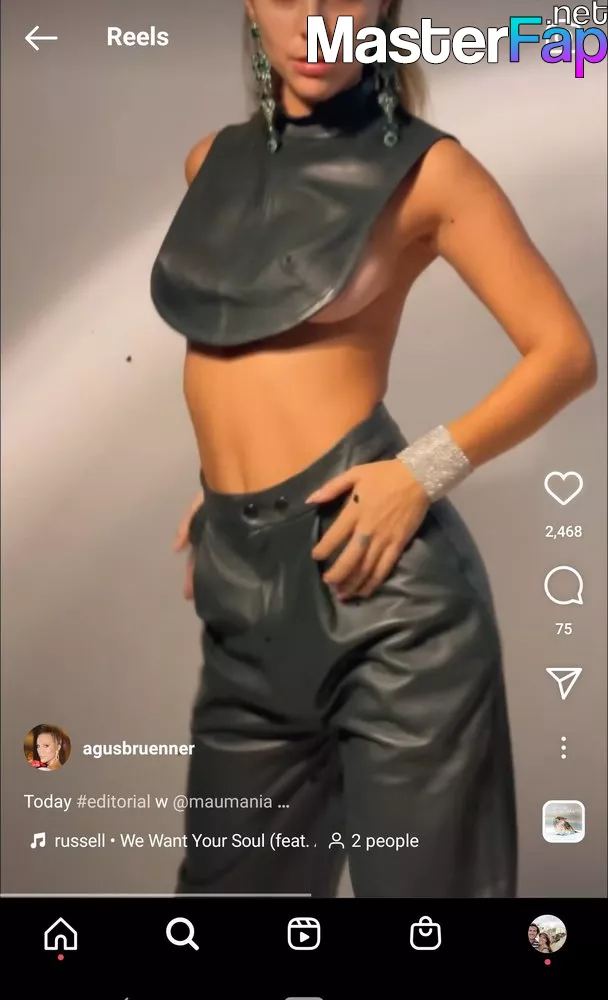The height and width of the screenshot is (1000, 608).
Task: Share the reel via paper plane icon
Action: click(564, 683)
